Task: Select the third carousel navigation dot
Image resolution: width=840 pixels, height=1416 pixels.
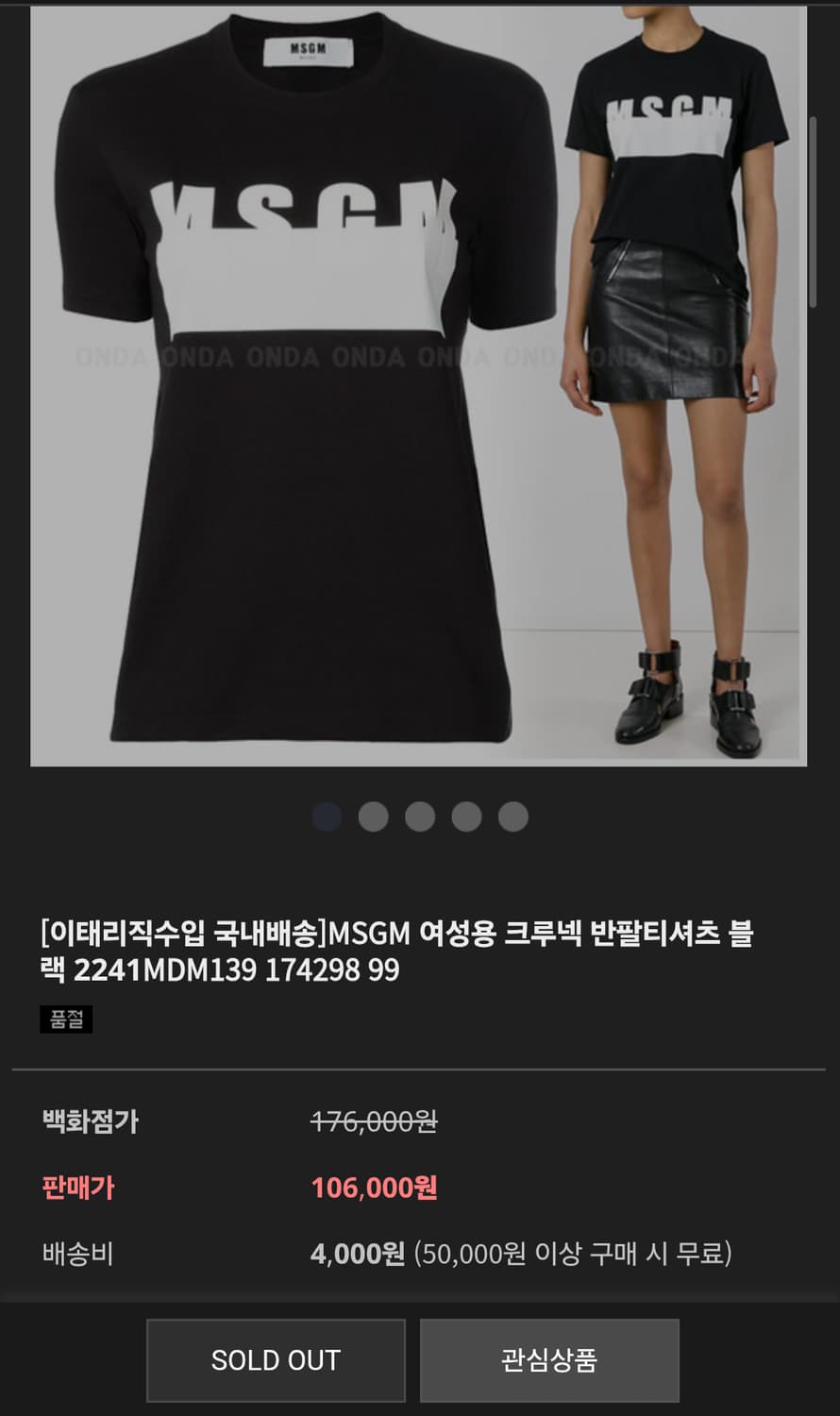Action: (420, 818)
